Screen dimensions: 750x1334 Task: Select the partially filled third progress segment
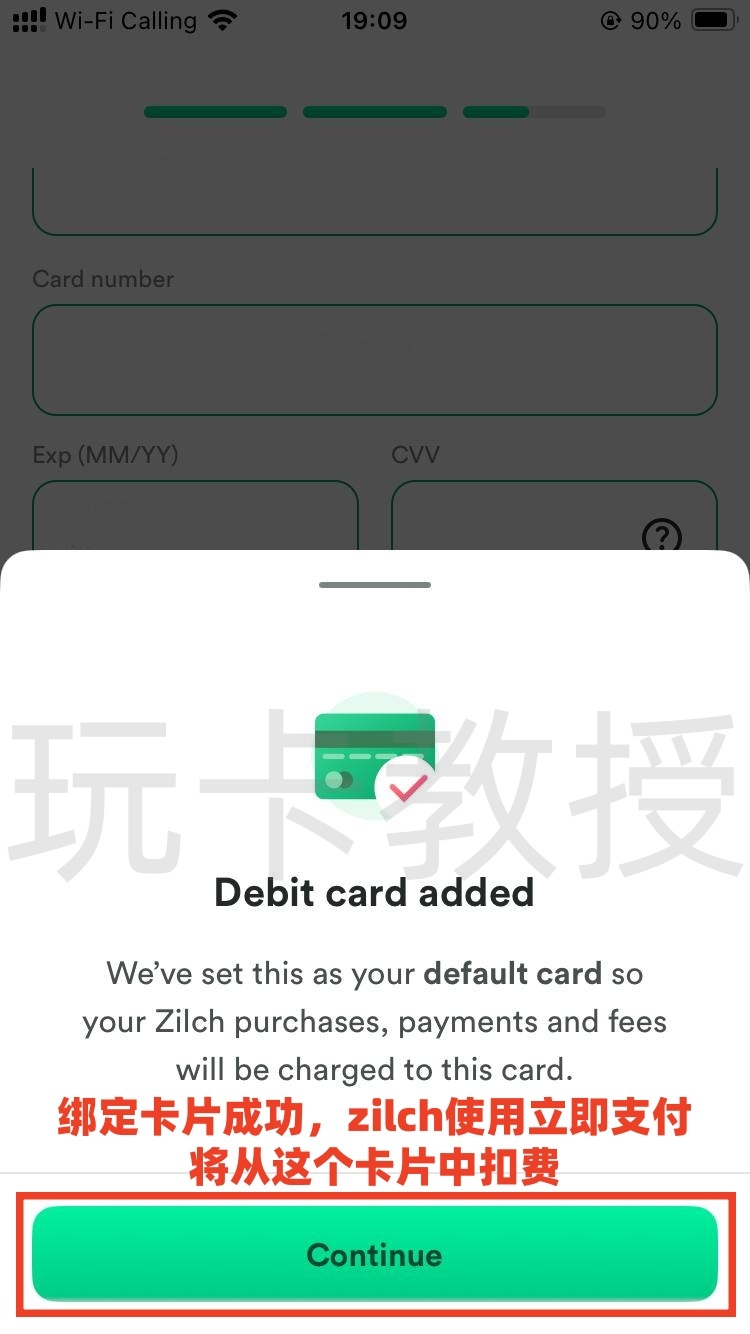pyautogui.click(x=534, y=112)
